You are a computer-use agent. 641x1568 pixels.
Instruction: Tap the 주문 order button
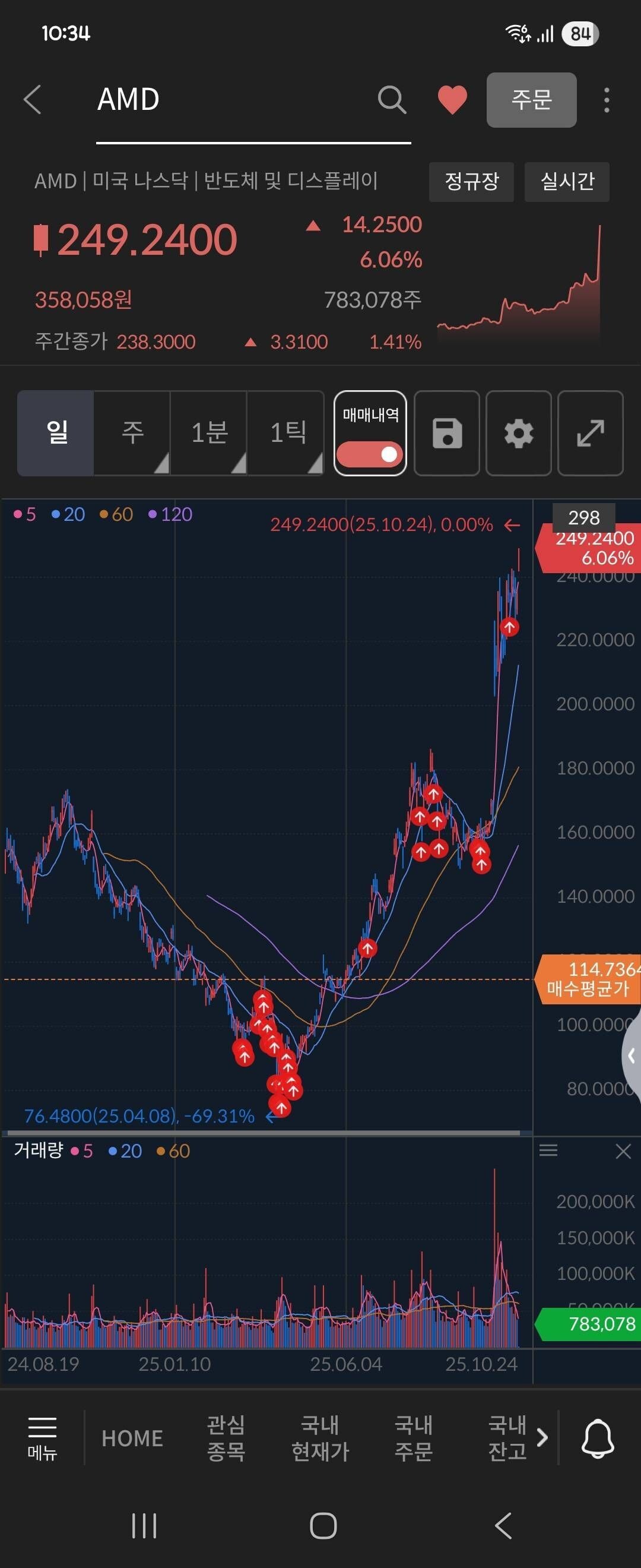coord(531,100)
